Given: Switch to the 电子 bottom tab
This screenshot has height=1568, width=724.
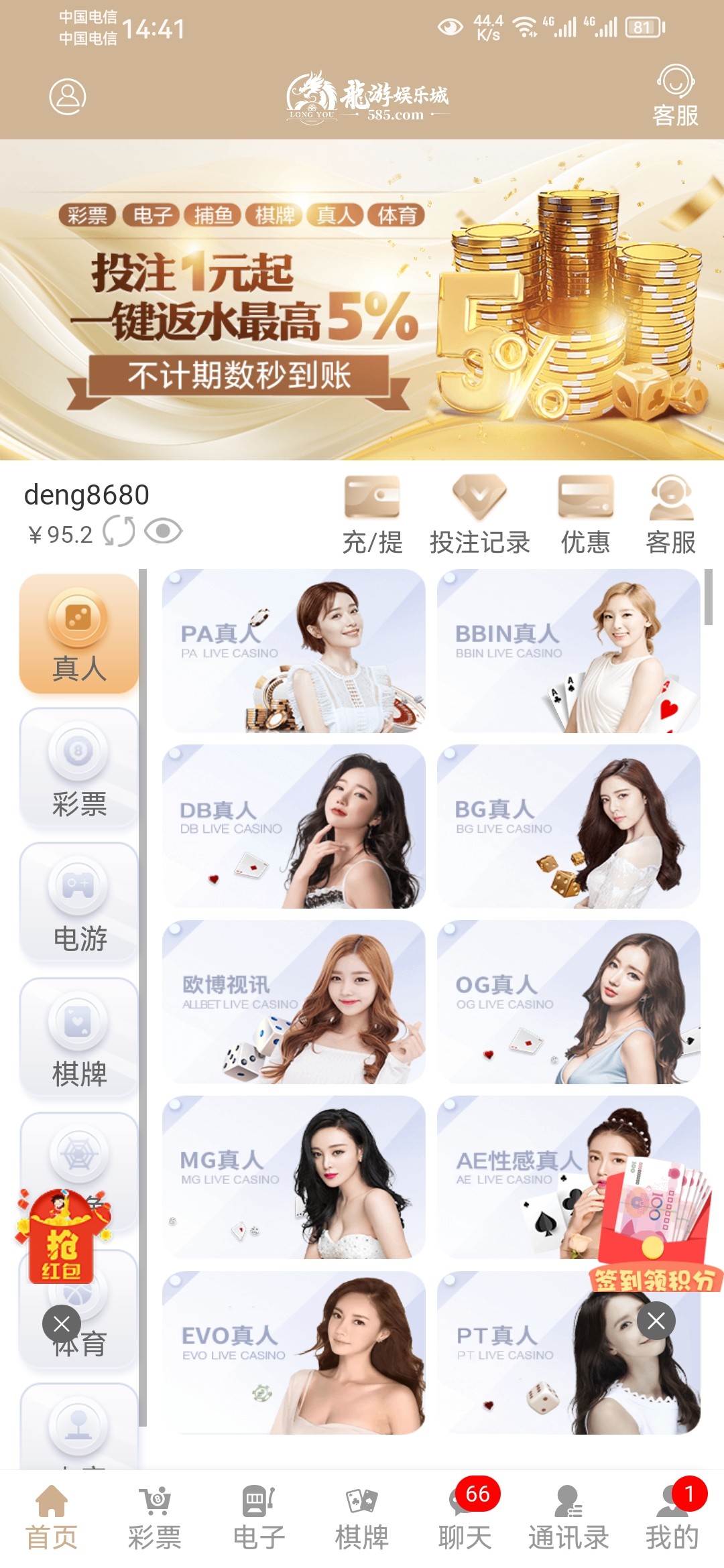Looking at the screenshot, I should coord(259,1520).
